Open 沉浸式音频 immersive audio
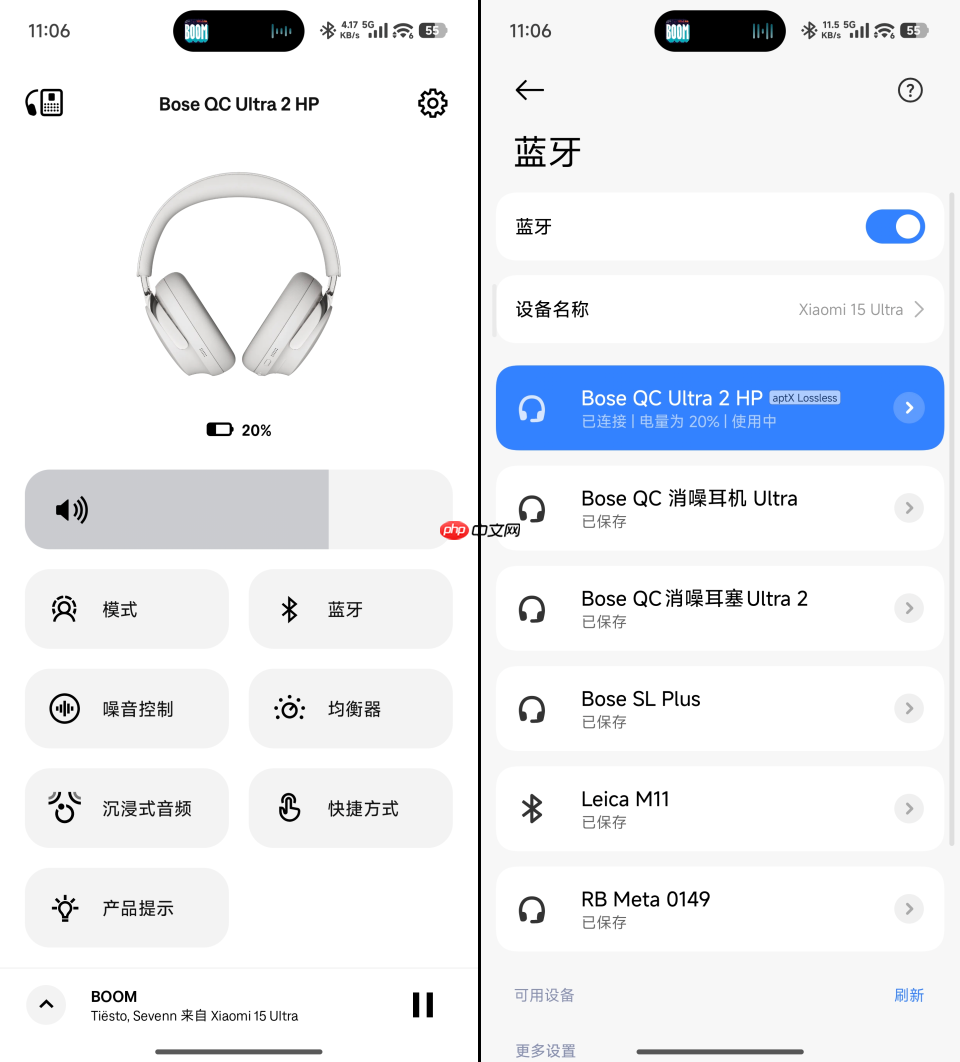Screen dimensions: 960x1062 click(x=126, y=807)
